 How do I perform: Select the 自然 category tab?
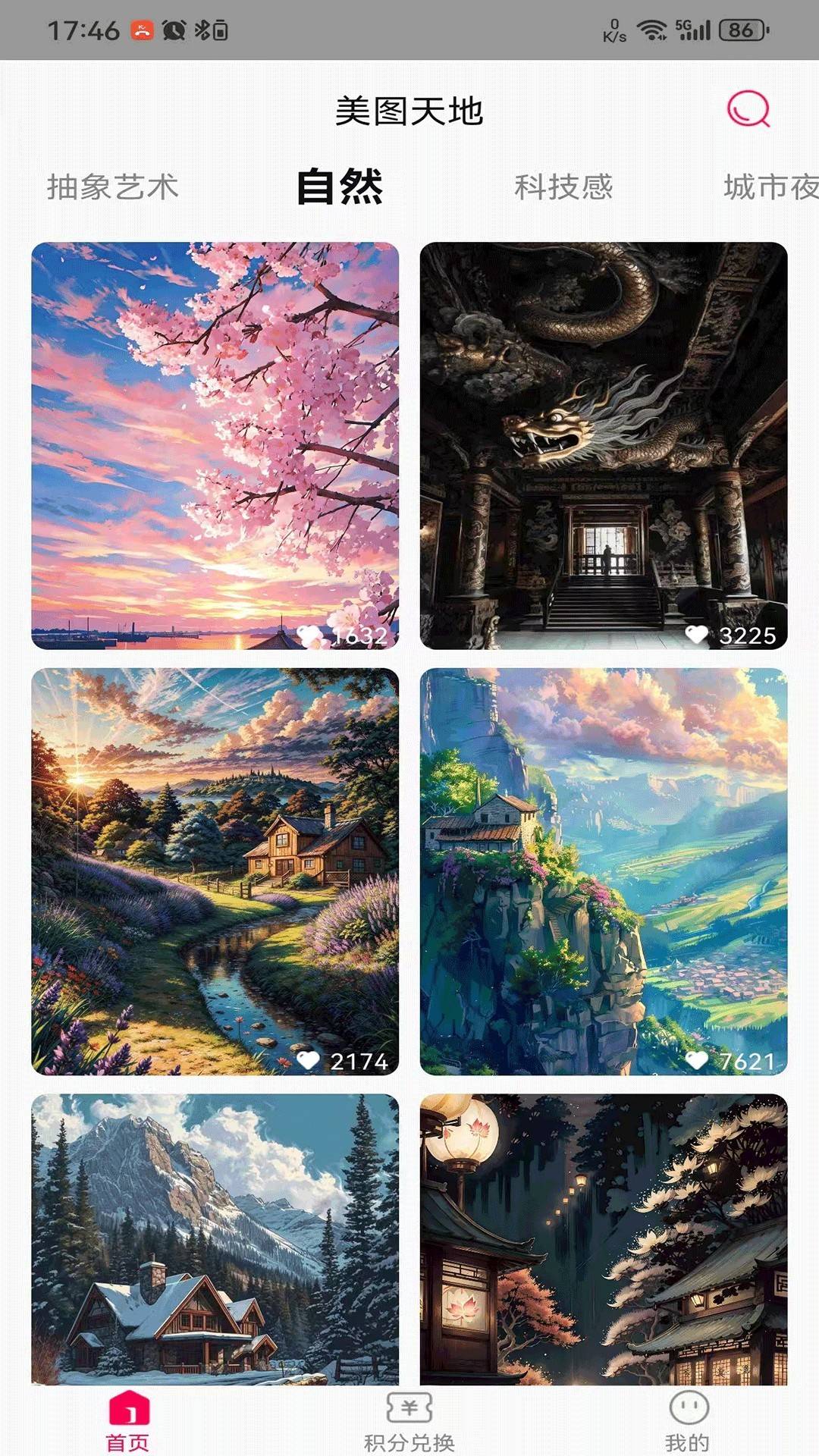[340, 186]
